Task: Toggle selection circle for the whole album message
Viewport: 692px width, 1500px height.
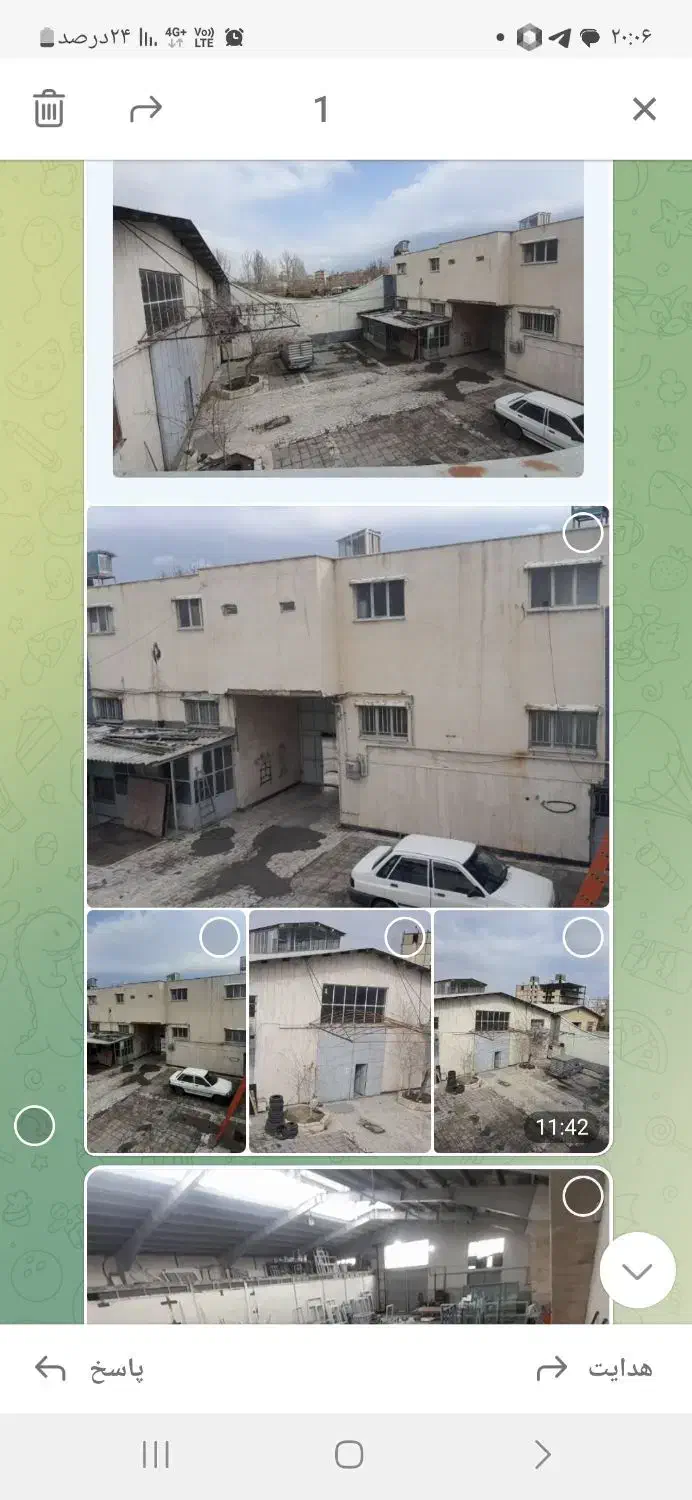Action: (x=34, y=1126)
